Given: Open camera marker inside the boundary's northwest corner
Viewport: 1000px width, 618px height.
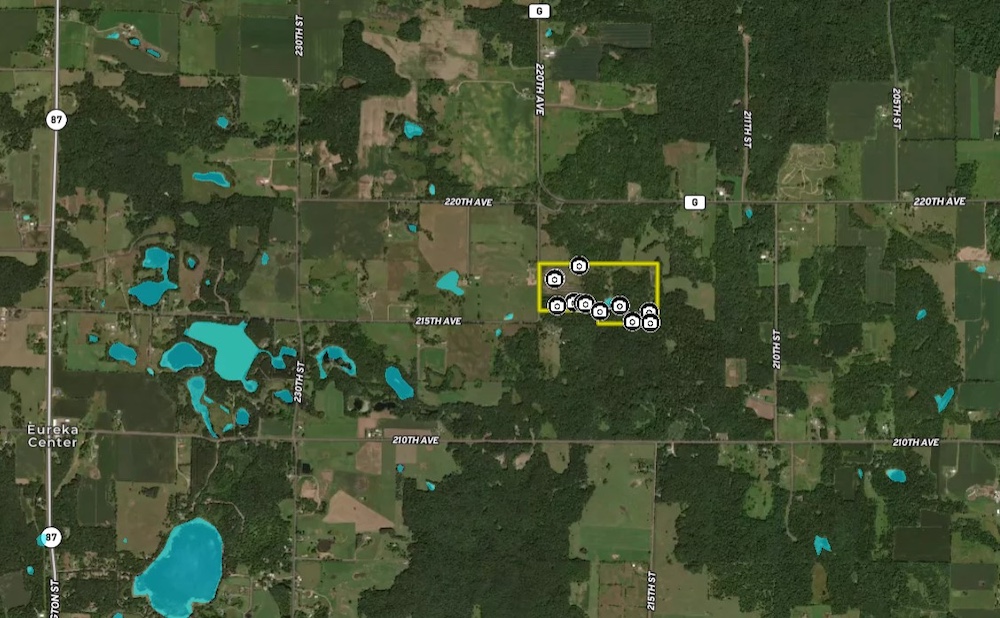Looking at the screenshot, I should (x=553, y=281).
